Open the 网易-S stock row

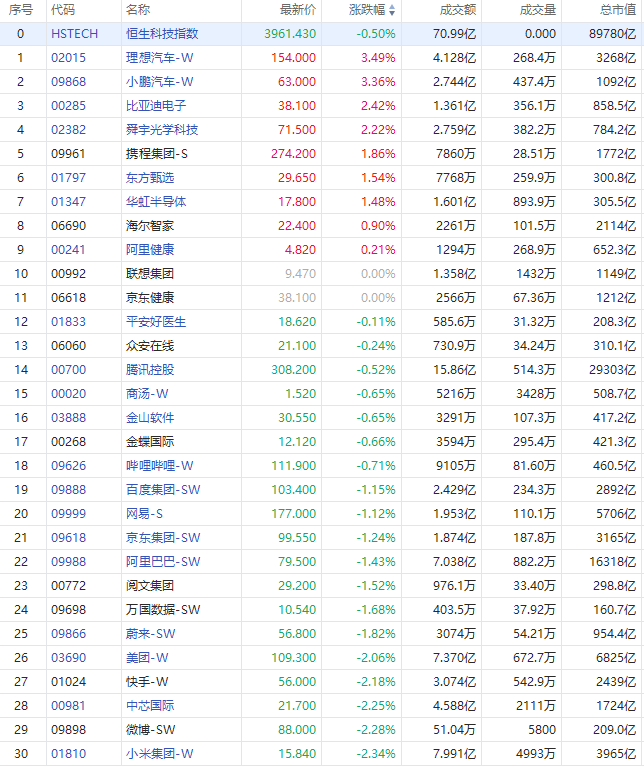[147, 513]
